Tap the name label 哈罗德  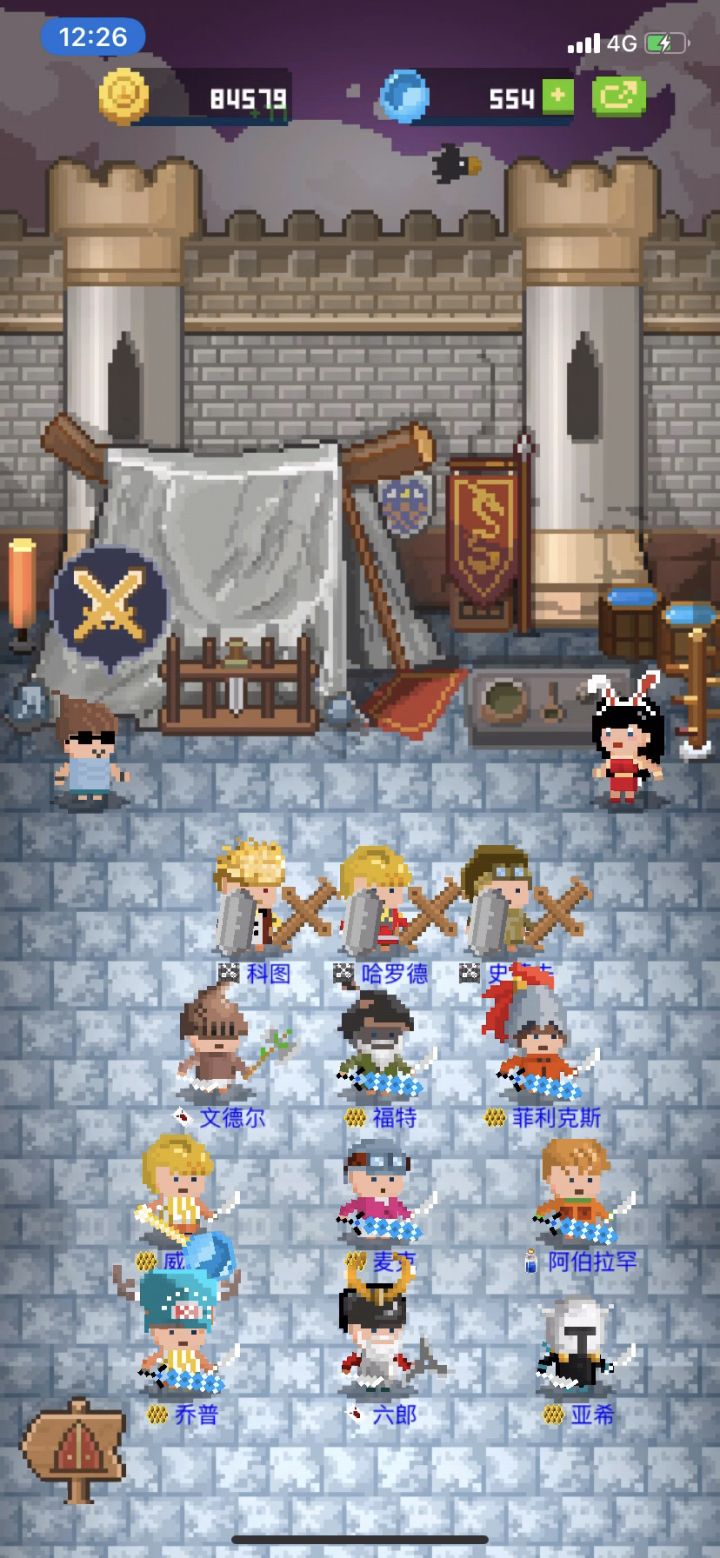tap(394, 972)
